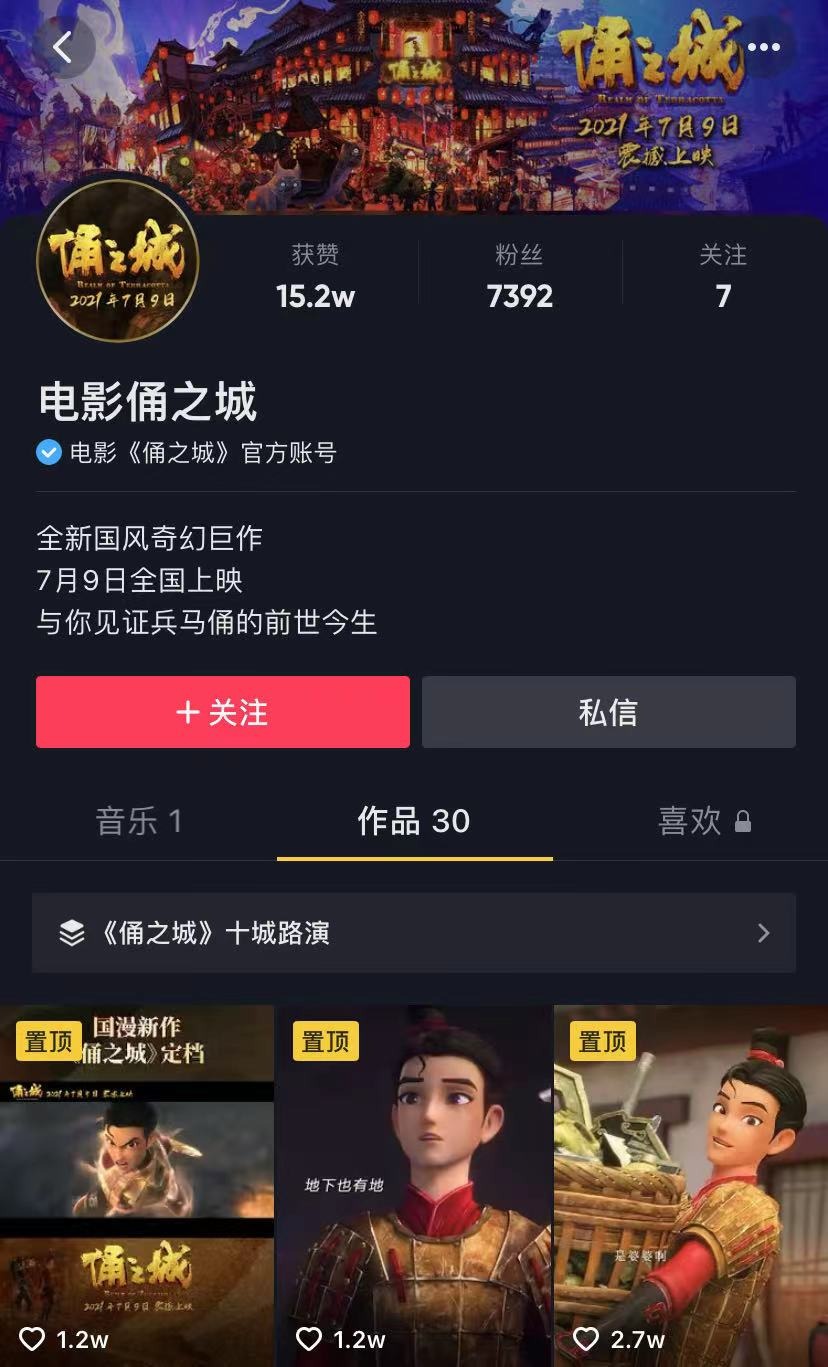This screenshot has width=828, height=1367.
Task: Send a private message via 私信
Action: [608, 712]
